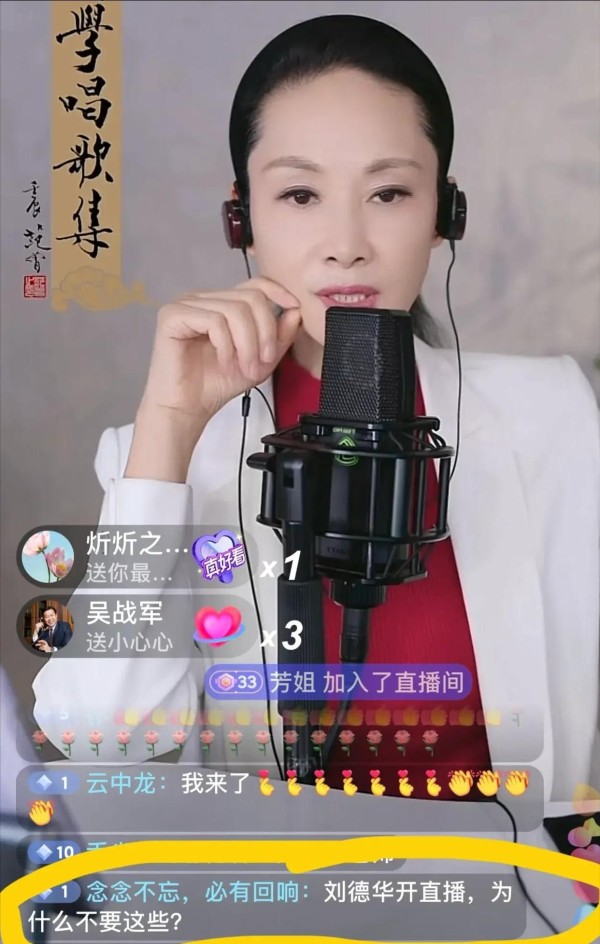Tap the 芳姐 joined-the-live-room banner
This screenshot has height=944, width=600.
pos(338,683)
